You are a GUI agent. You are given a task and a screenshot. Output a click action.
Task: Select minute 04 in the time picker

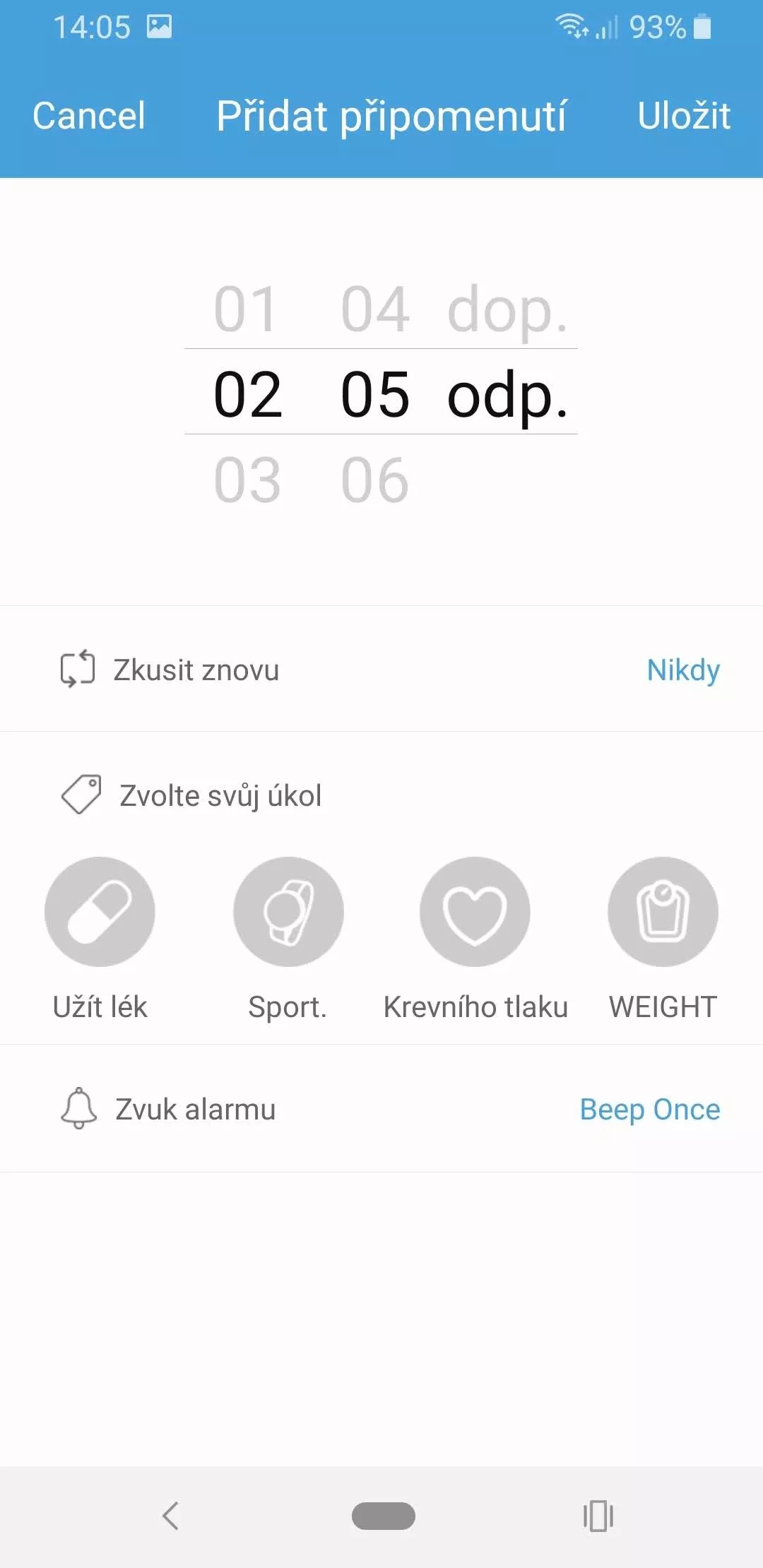point(375,309)
